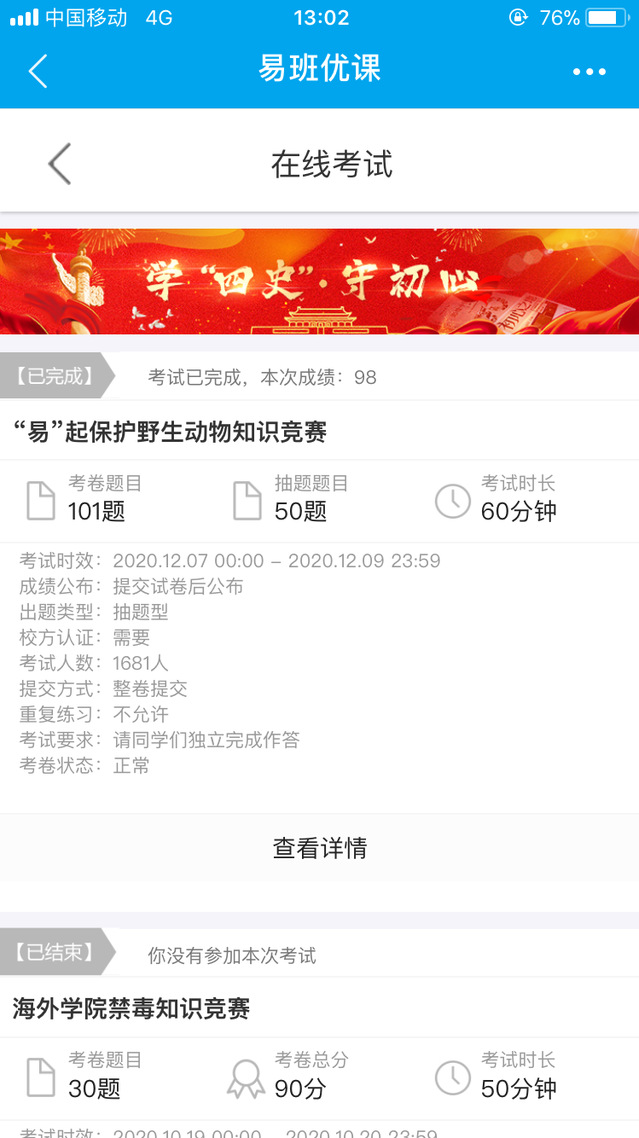
Task: Open the three-dot overflow menu
Action: click(589, 72)
